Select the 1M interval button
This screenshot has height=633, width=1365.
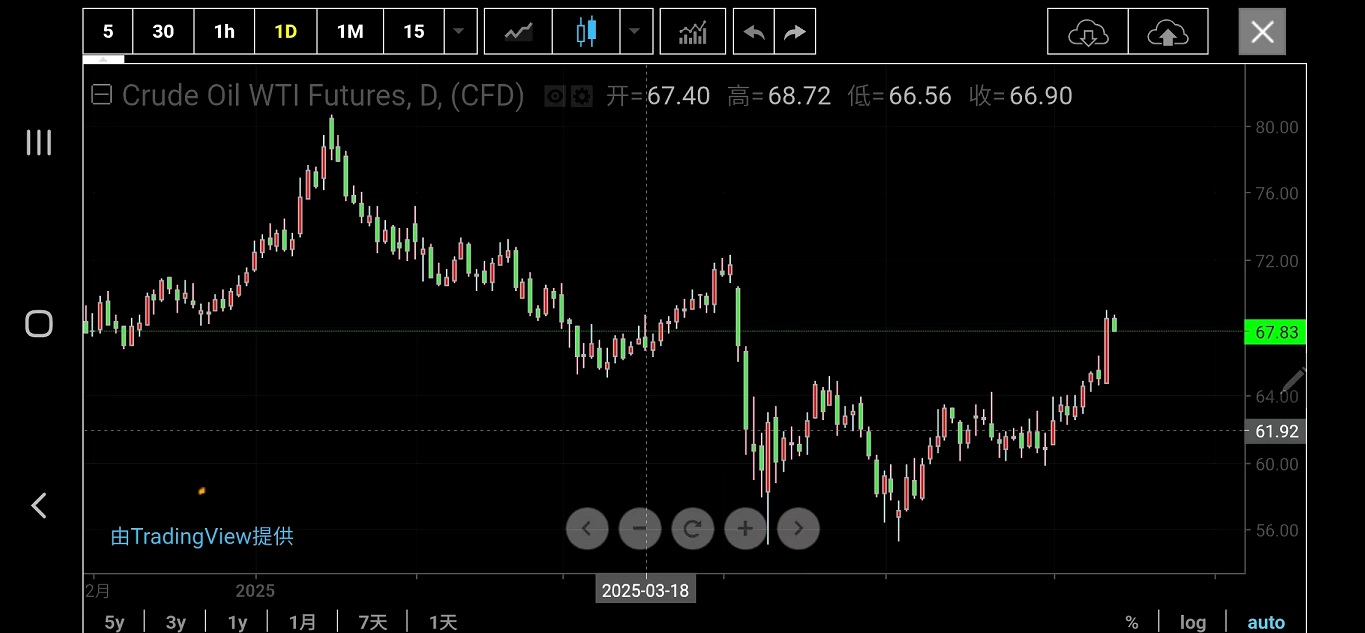click(x=350, y=32)
